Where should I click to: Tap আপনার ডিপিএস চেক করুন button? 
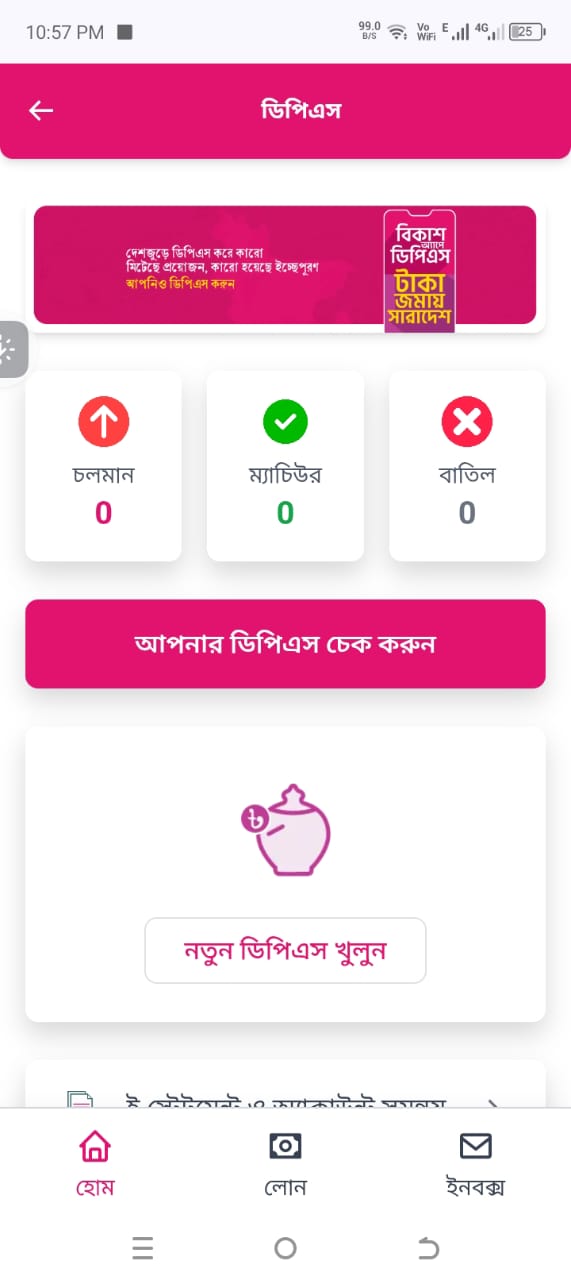pyautogui.click(x=285, y=644)
